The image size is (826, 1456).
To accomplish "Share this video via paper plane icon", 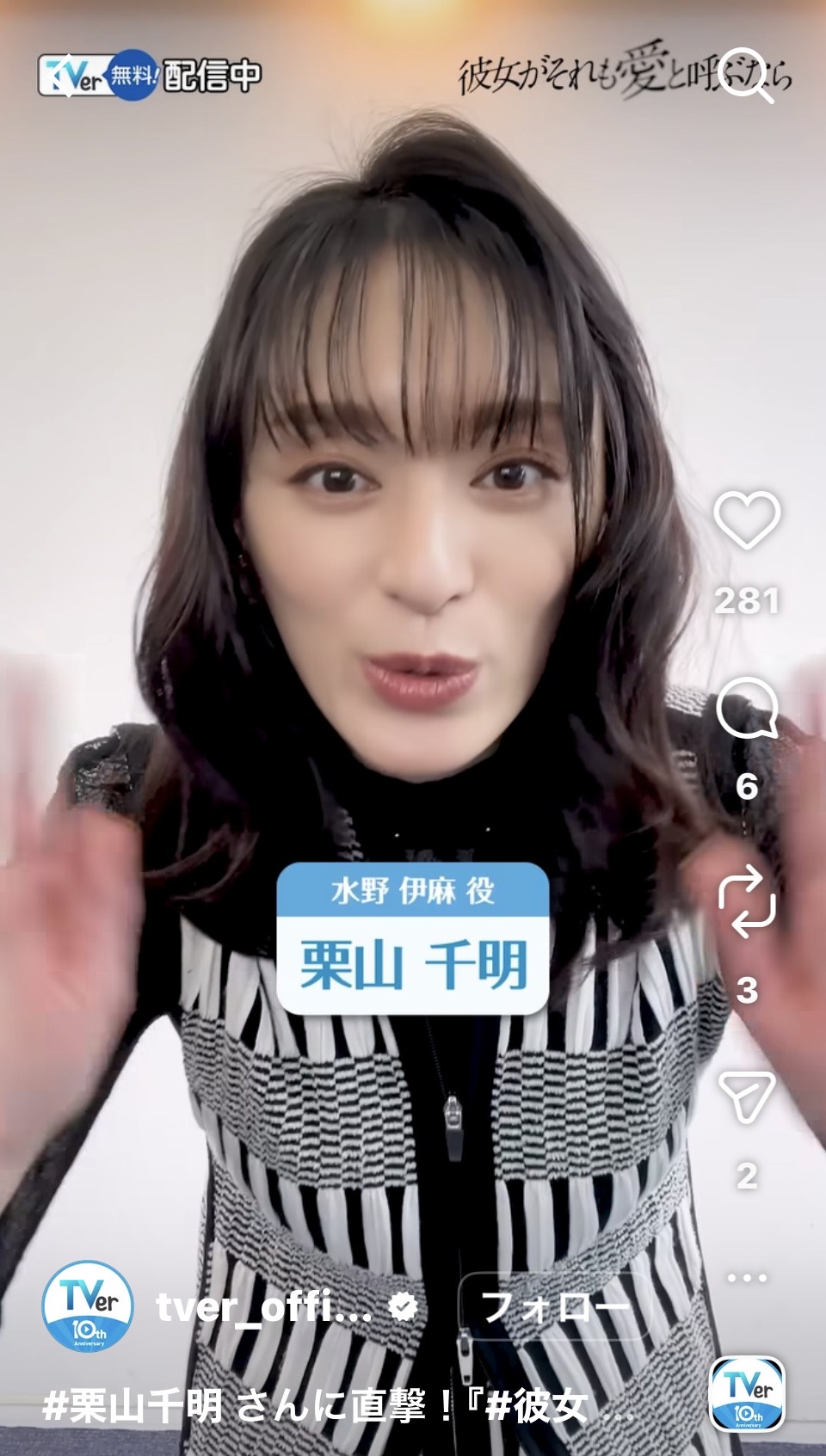I will tap(746, 1096).
